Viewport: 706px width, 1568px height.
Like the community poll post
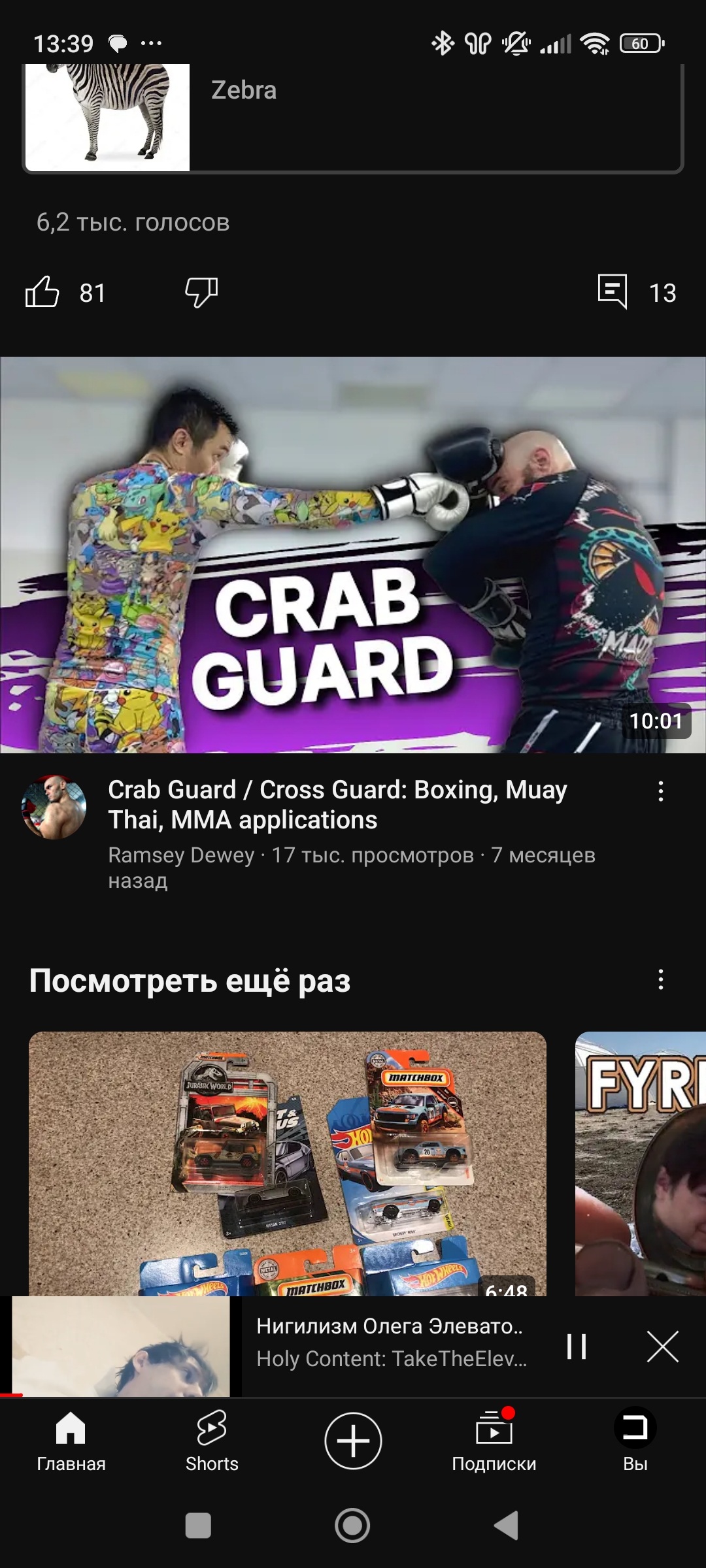pos(42,292)
